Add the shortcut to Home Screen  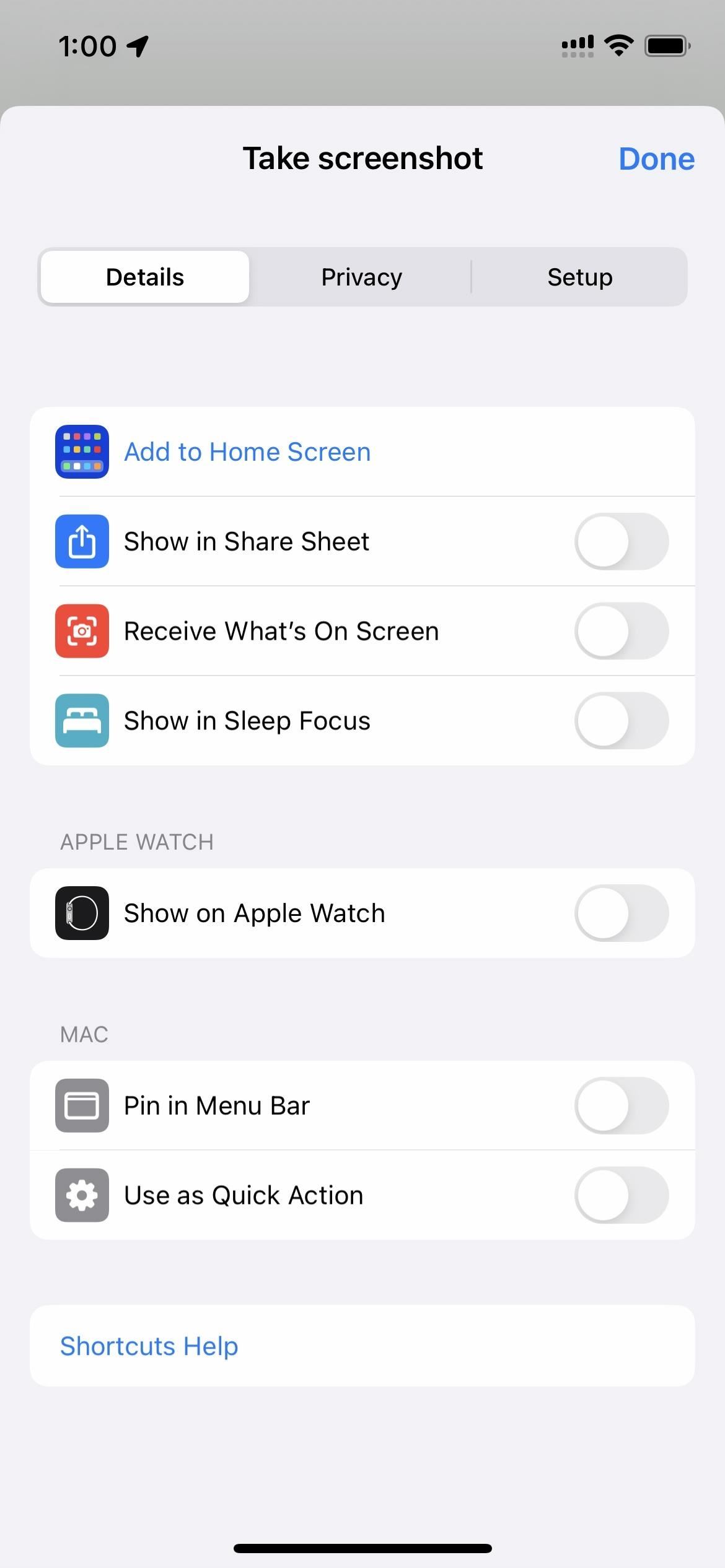pyautogui.click(x=247, y=452)
